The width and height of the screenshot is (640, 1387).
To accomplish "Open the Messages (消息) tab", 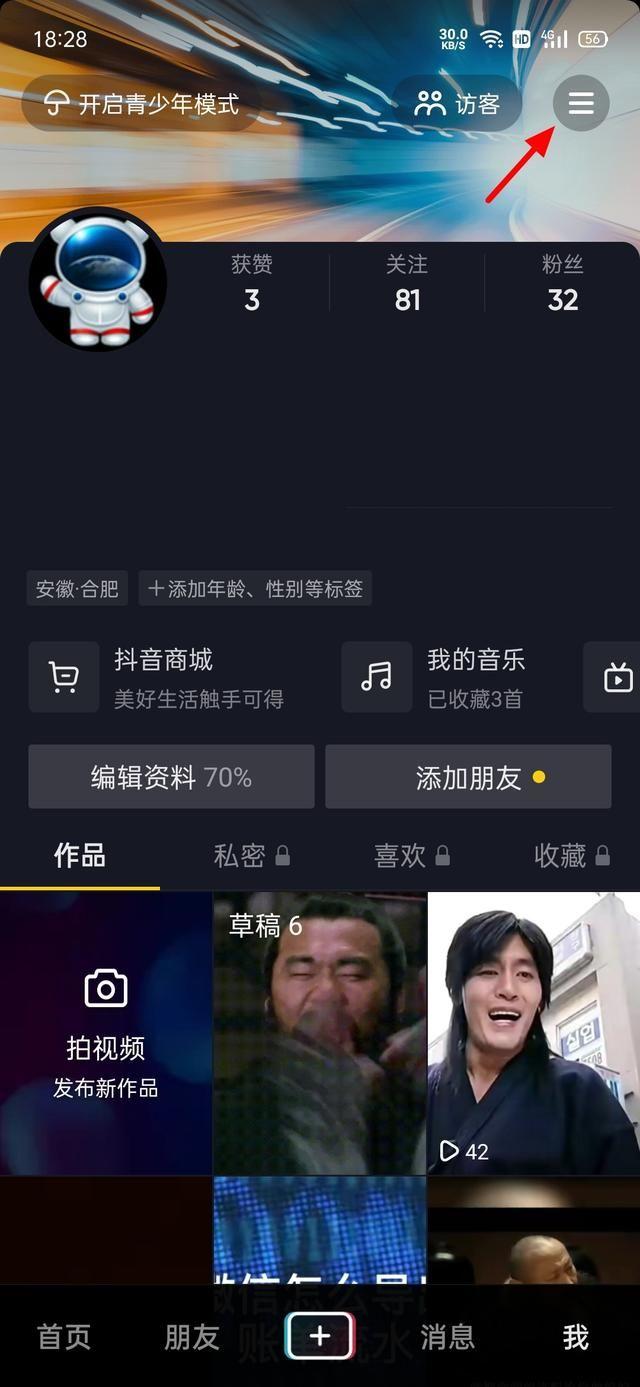I will pyautogui.click(x=447, y=1337).
